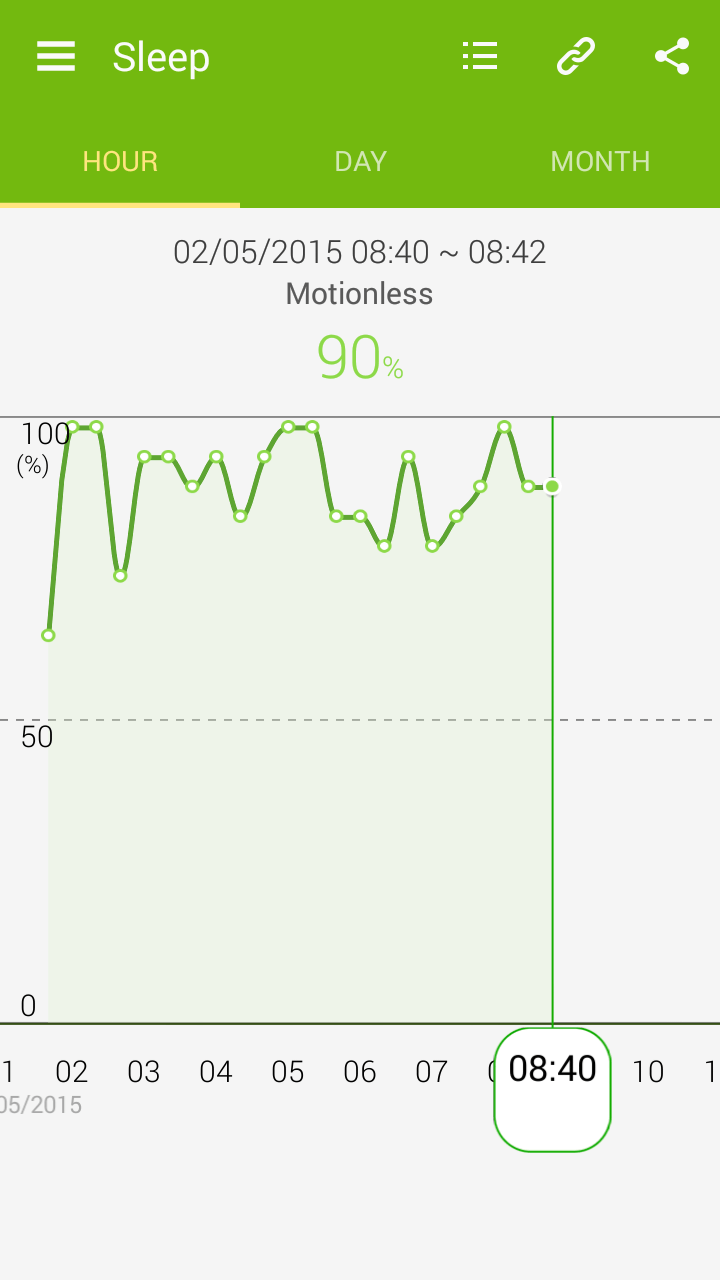Screen dimensions: 720x1280
Task: Select the HOUR tab
Action: [x=120, y=162]
